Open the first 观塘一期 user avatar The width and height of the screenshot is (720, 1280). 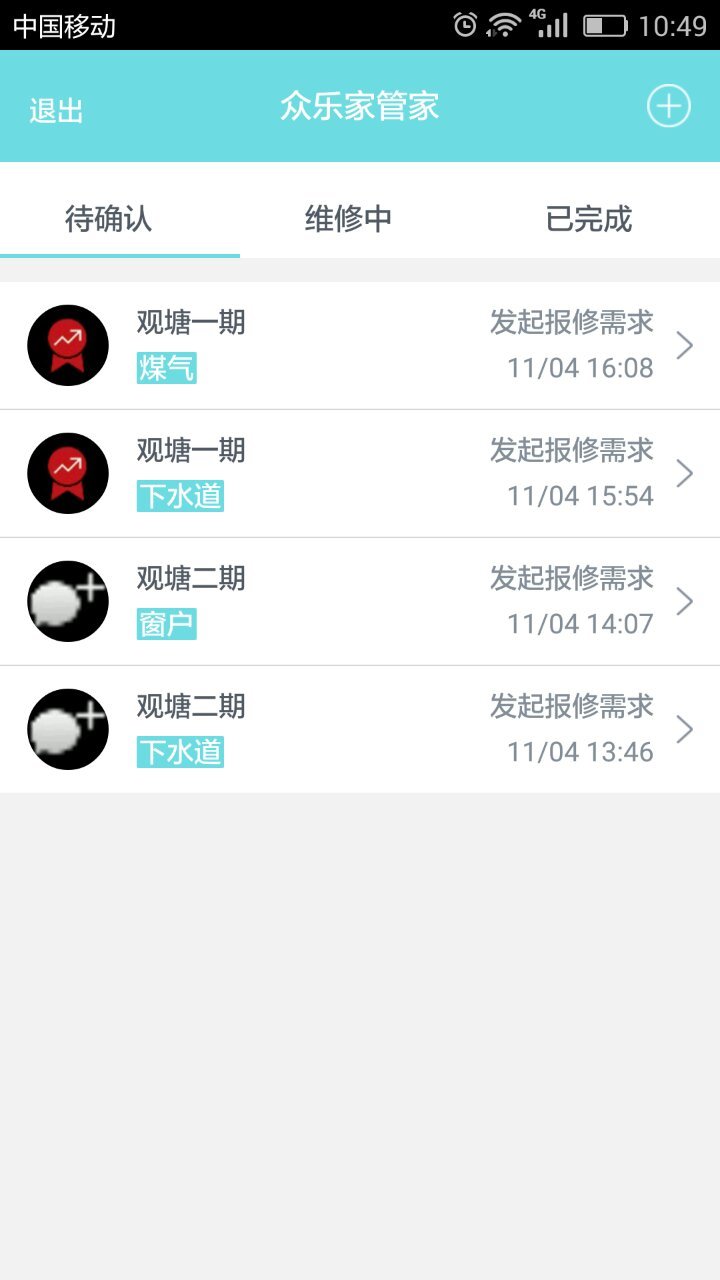point(67,344)
